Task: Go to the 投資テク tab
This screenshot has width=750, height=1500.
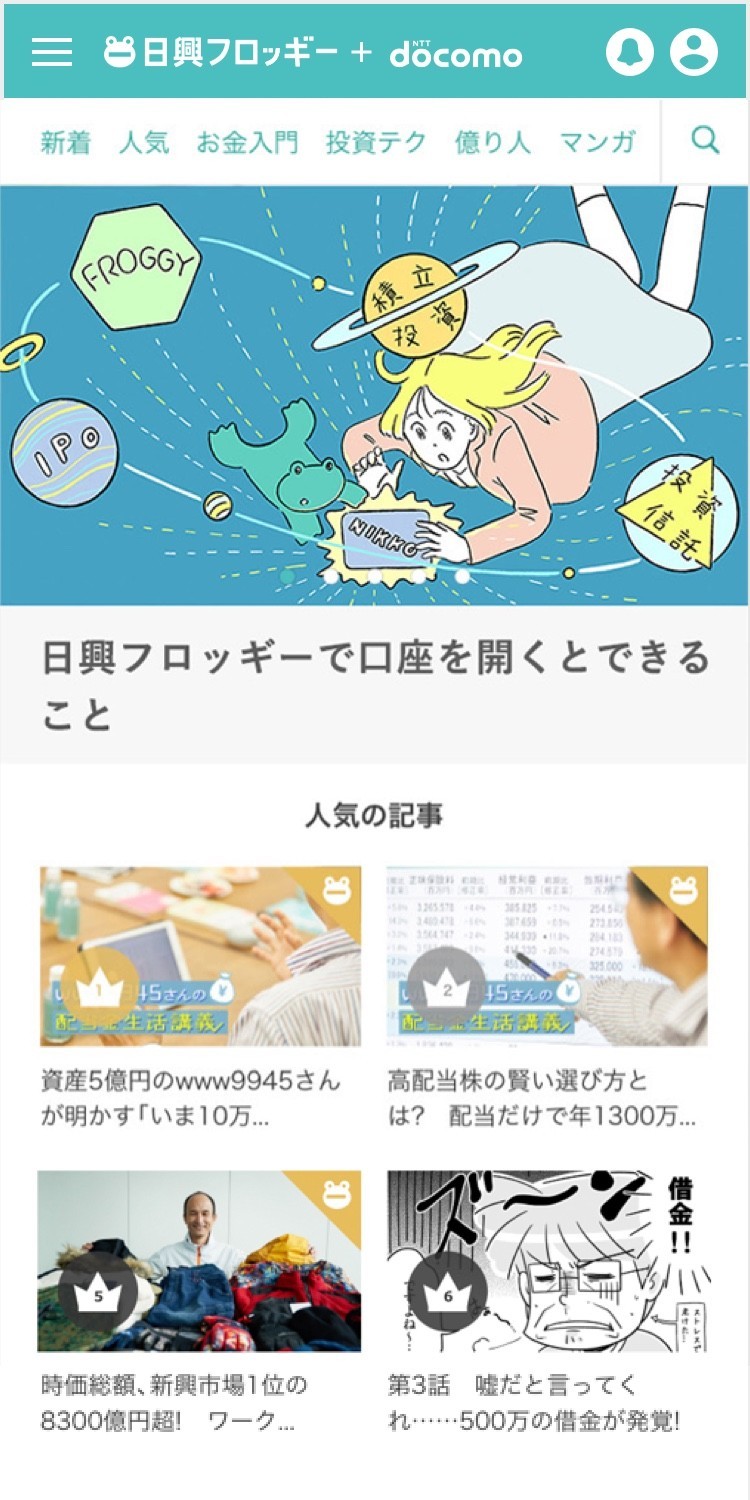Action: click(x=376, y=142)
